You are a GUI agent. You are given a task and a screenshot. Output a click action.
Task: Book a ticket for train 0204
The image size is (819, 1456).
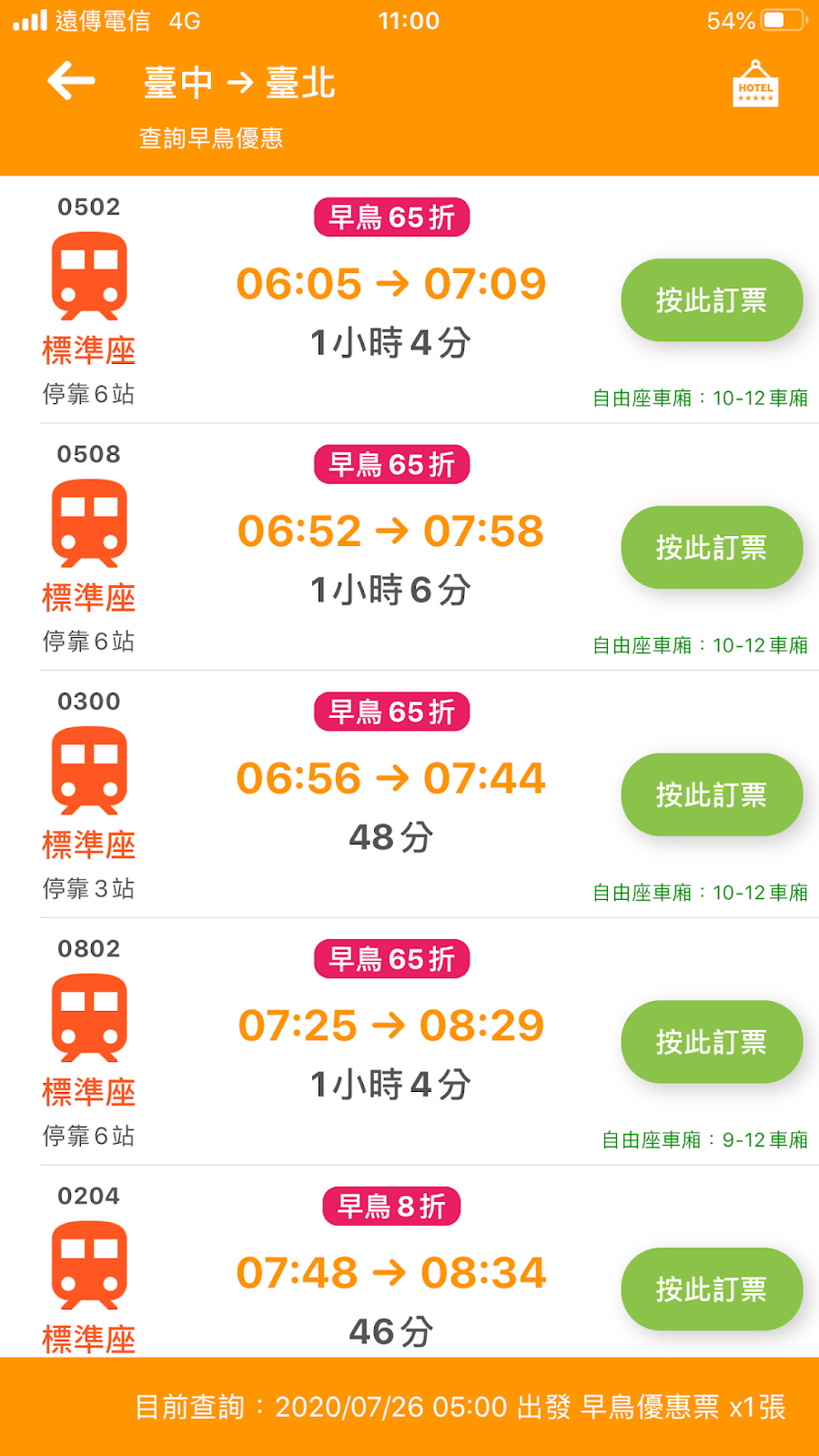(x=712, y=1289)
